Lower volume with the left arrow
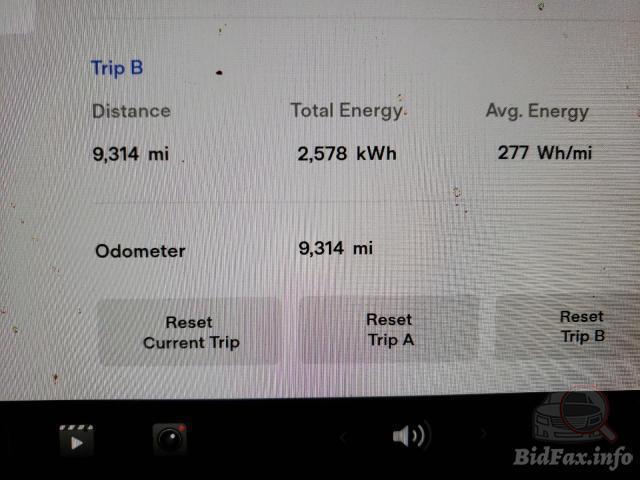640x480 pixels. pyautogui.click(x=344, y=436)
